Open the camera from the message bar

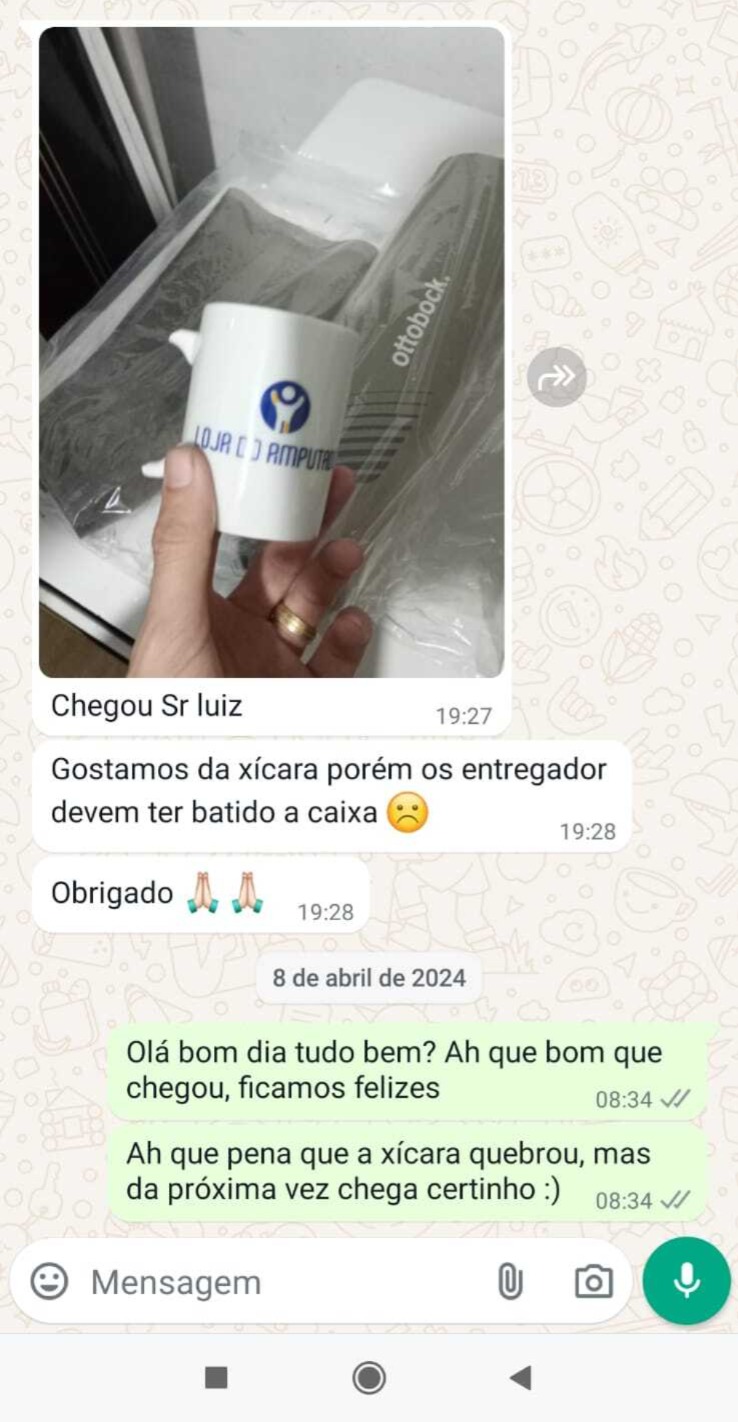coord(593,1281)
